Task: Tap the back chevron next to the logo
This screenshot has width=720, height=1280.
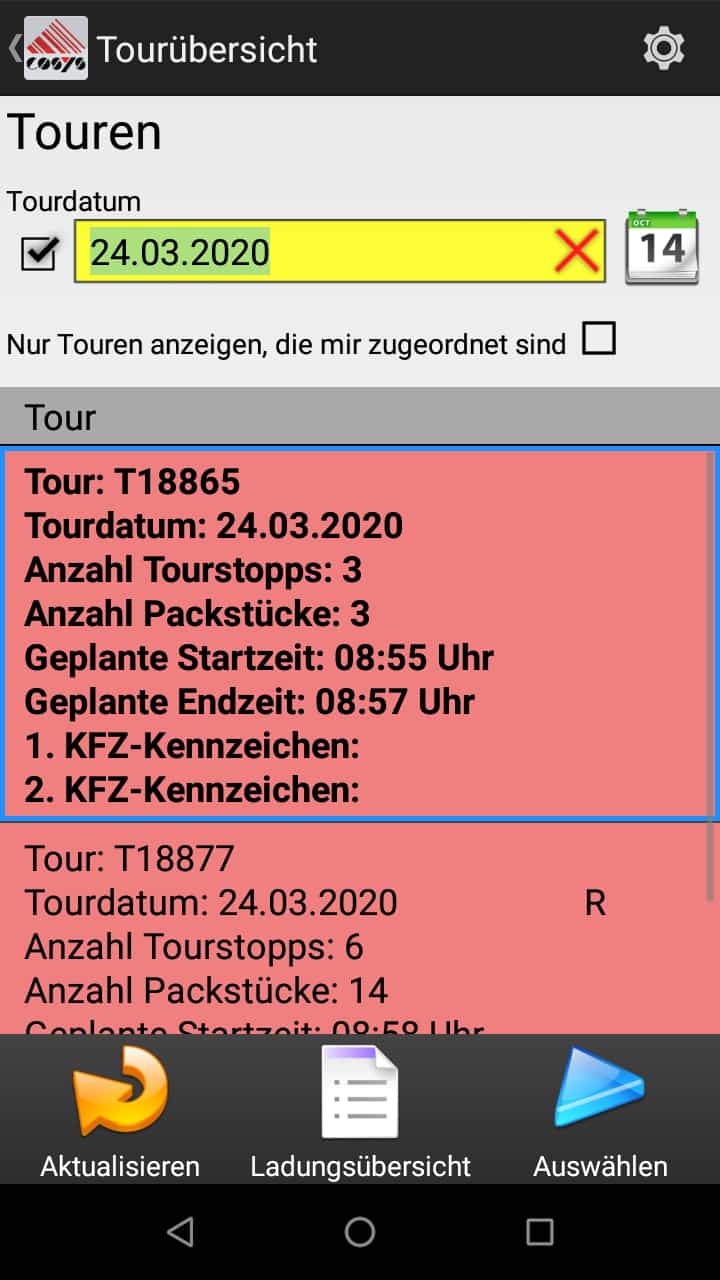Action: coord(12,44)
